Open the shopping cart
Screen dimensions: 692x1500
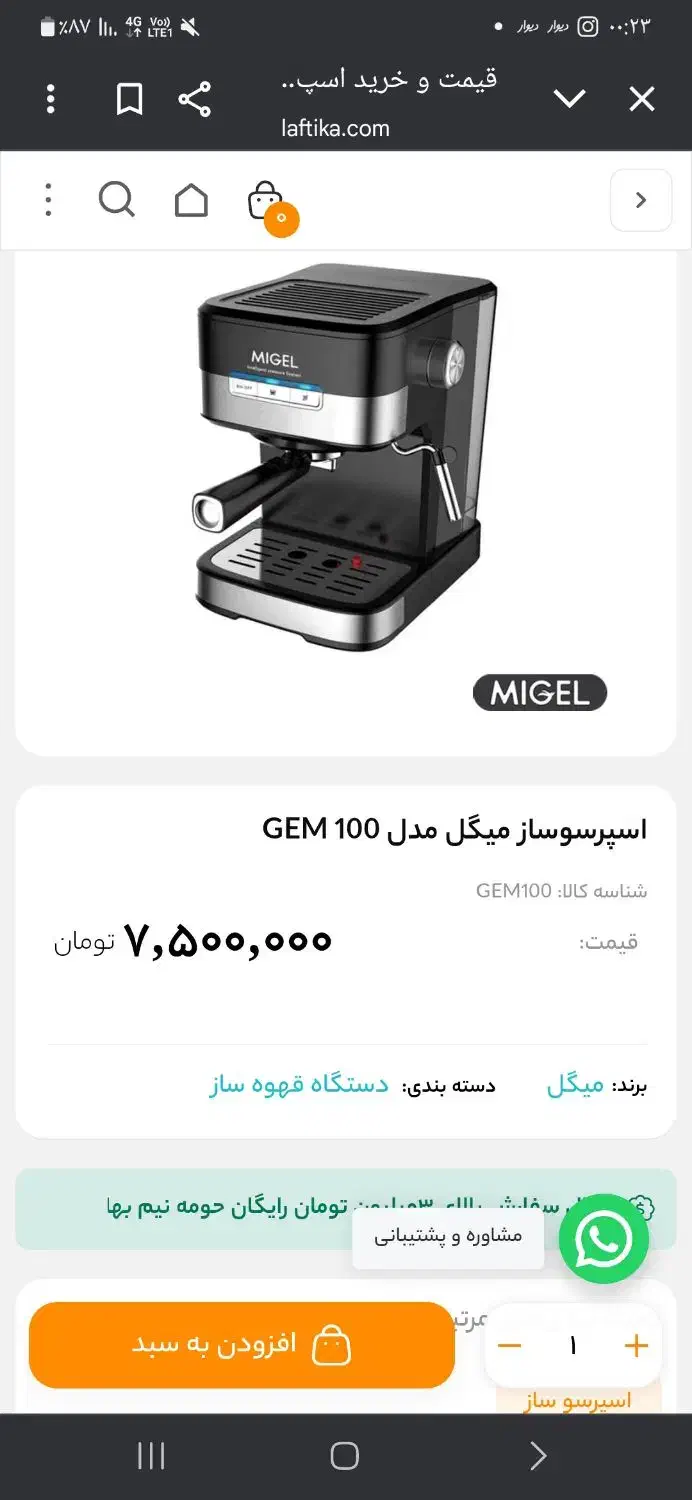point(266,201)
